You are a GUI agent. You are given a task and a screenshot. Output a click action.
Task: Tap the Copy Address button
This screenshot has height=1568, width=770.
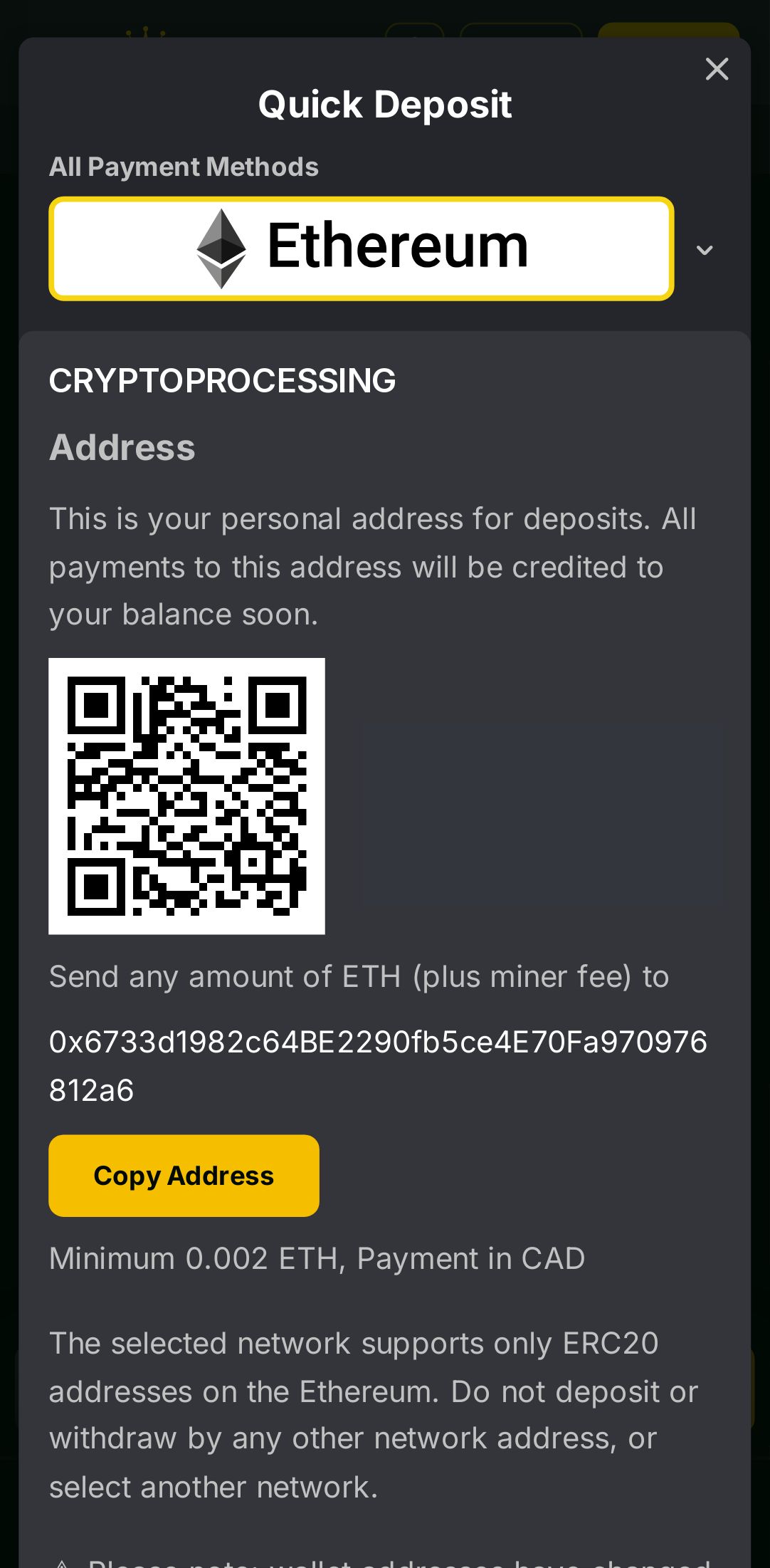click(x=184, y=1176)
